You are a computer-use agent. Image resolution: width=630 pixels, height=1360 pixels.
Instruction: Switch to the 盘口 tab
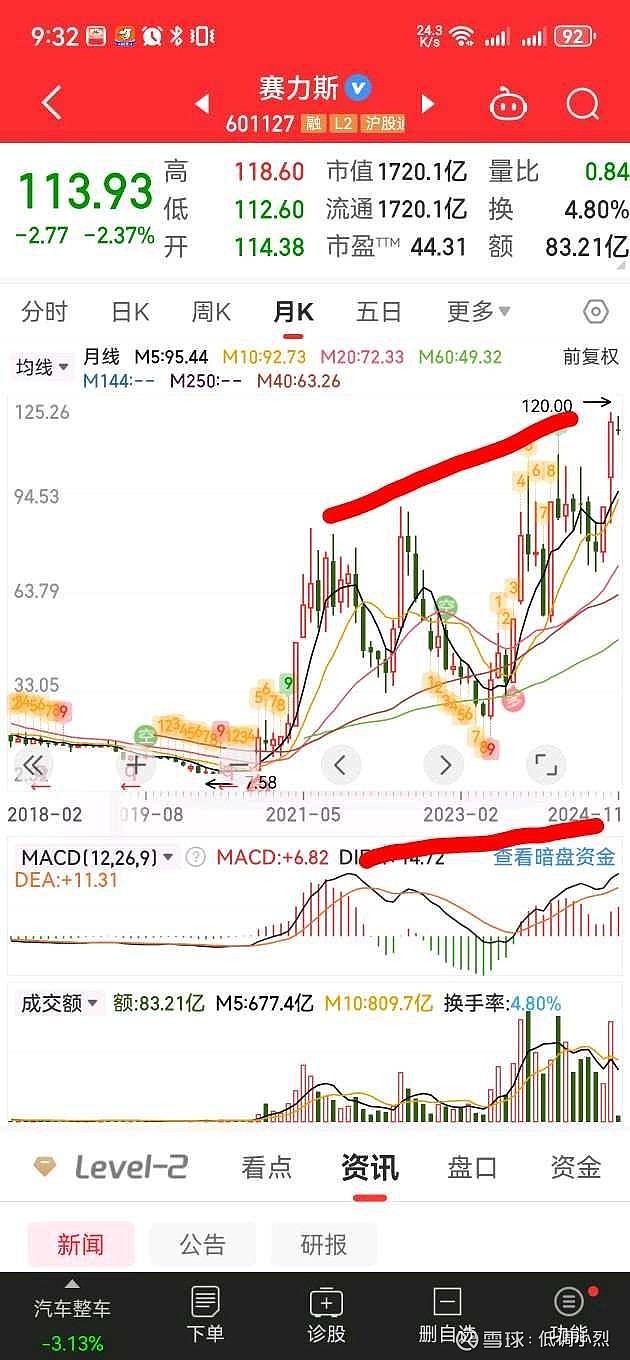click(472, 1167)
